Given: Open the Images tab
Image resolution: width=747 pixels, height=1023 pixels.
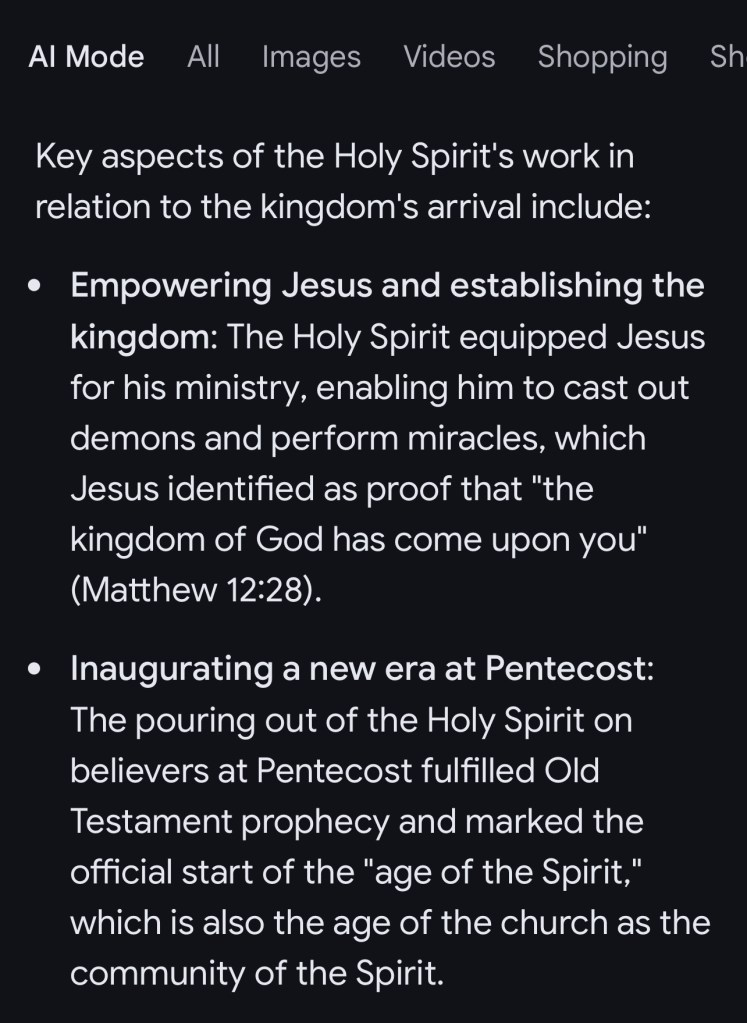Looking at the screenshot, I should 311,58.
